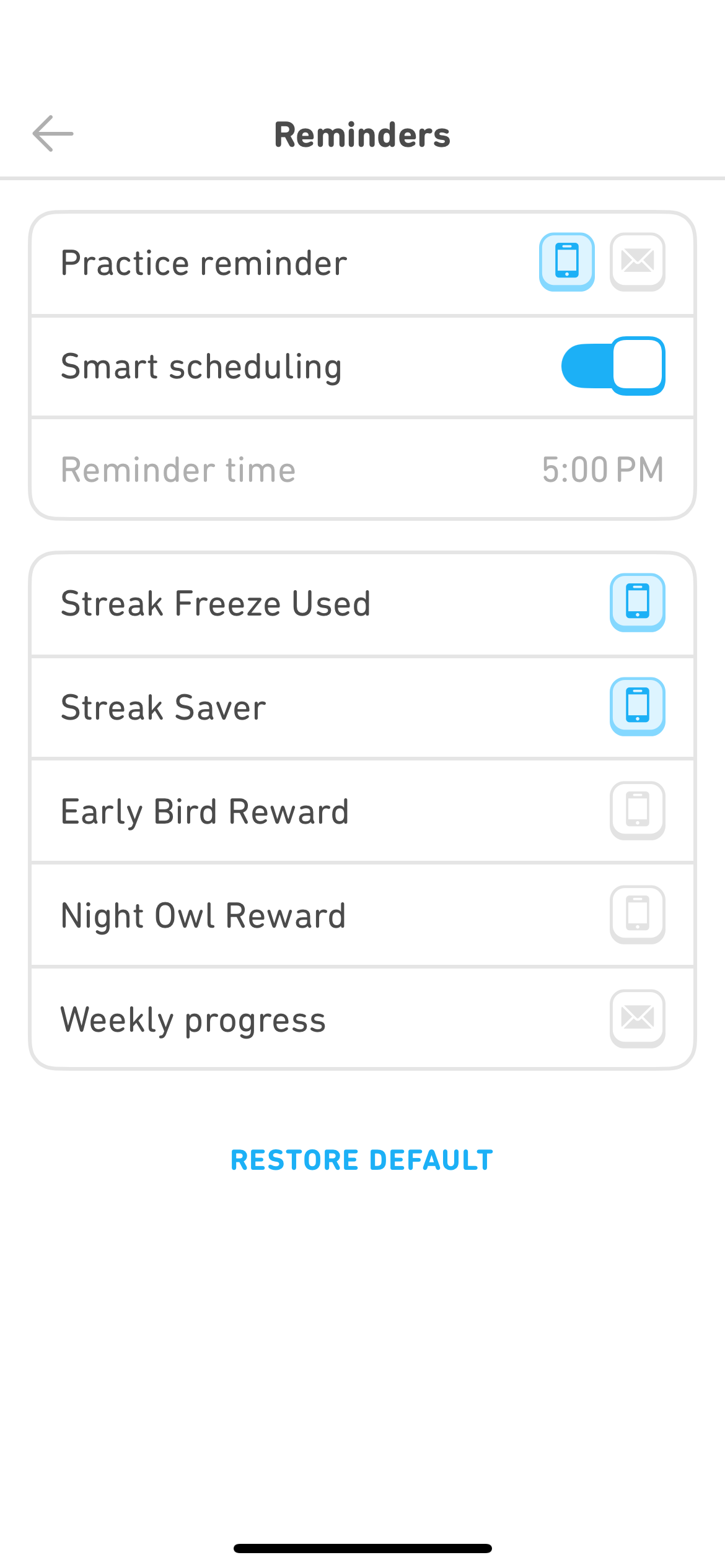725x1568 pixels.
Task: Toggle push notifications for Streak Freeze Used
Action: coord(638,603)
